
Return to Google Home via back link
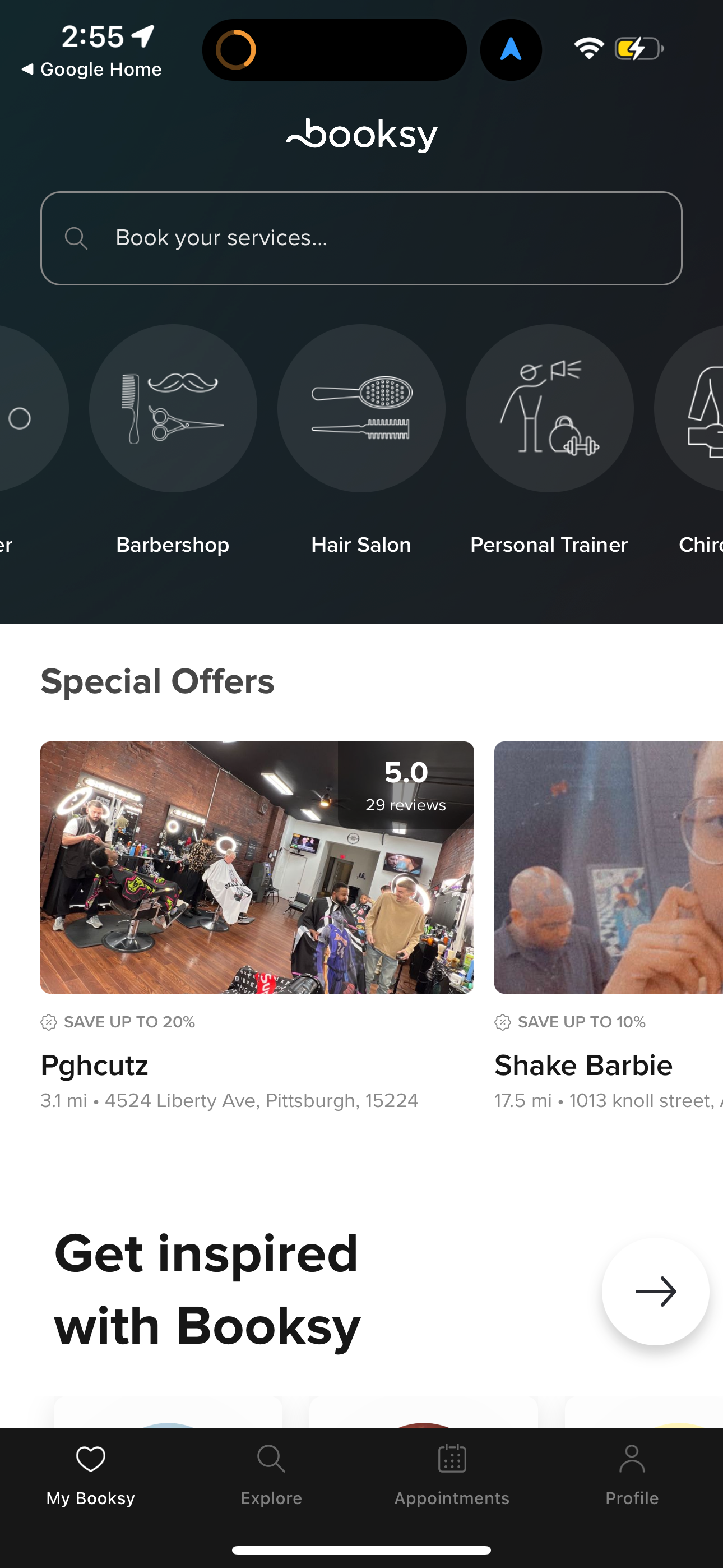pos(91,70)
